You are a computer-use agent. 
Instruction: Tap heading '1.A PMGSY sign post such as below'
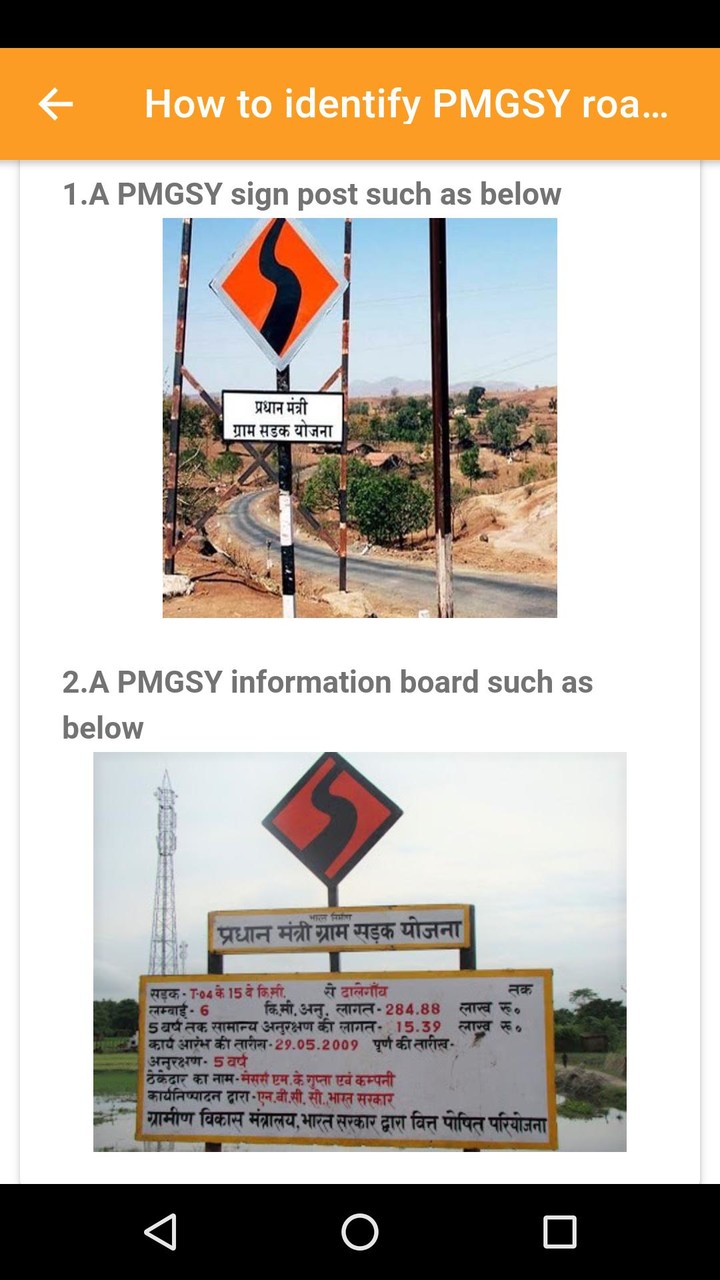click(x=312, y=194)
